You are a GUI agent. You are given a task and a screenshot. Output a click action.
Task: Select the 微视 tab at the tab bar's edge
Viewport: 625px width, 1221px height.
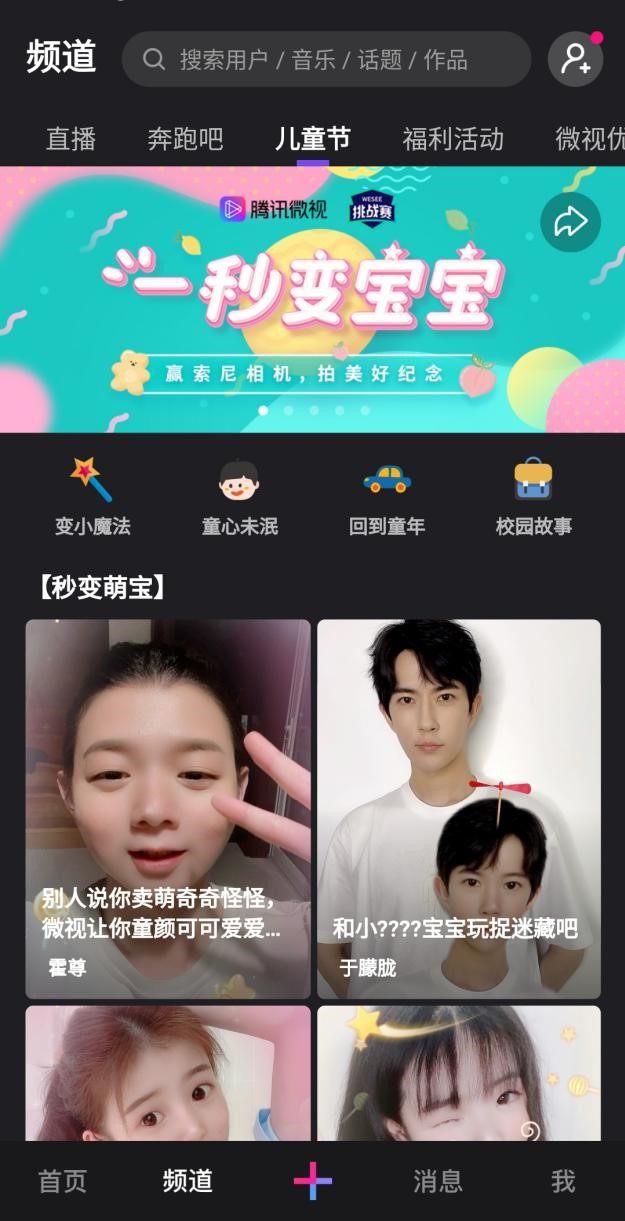590,139
